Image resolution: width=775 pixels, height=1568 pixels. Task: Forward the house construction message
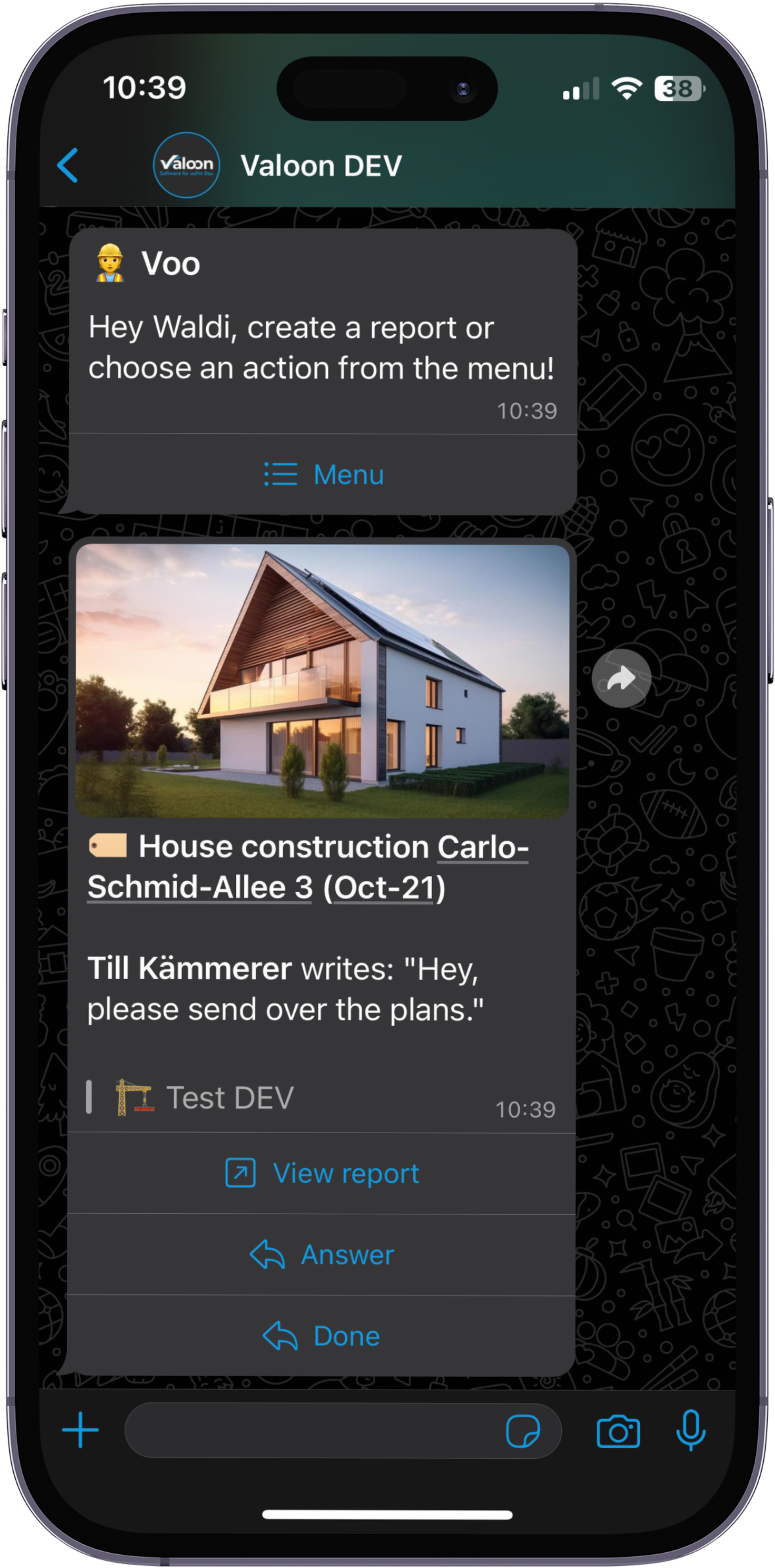[621, 678]
